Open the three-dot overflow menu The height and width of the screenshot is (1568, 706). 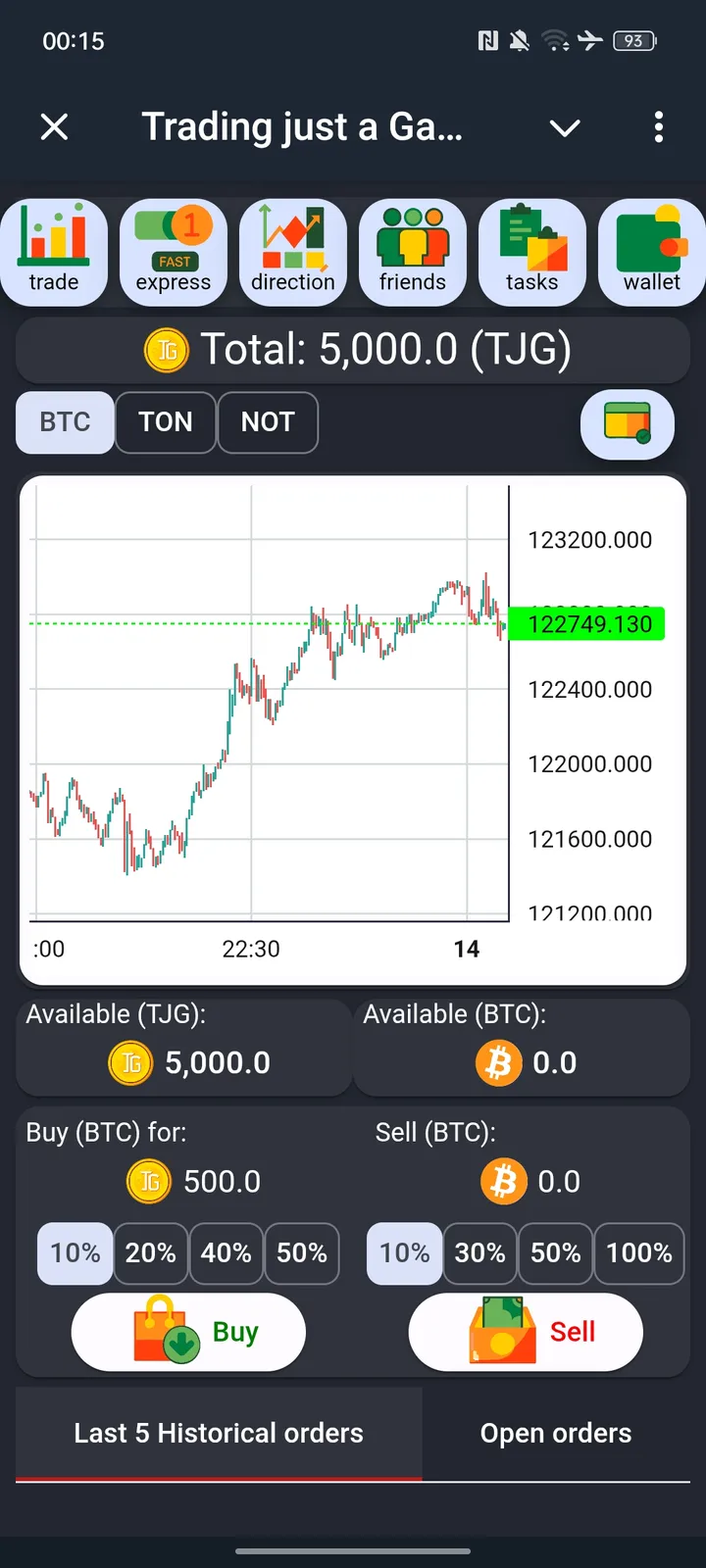(658, 127)
